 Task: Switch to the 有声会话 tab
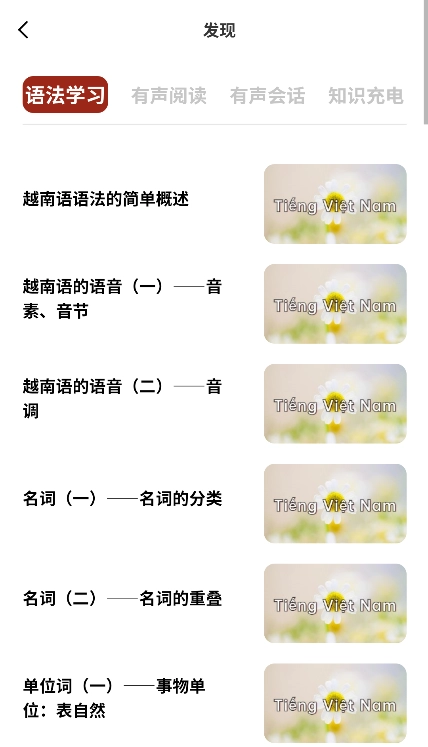267,95
